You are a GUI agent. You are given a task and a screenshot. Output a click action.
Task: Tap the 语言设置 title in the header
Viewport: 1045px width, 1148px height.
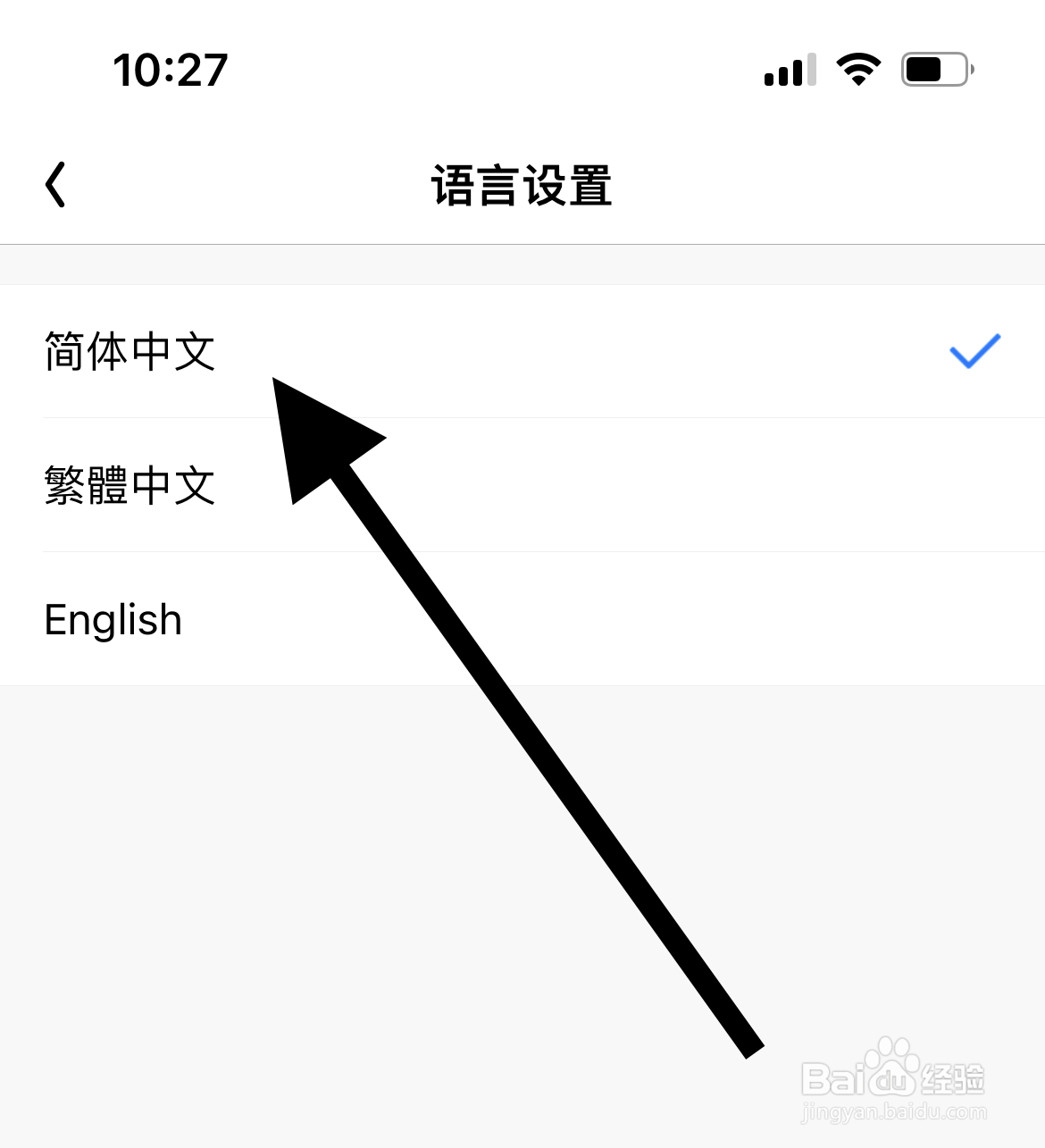coord(521,184)
